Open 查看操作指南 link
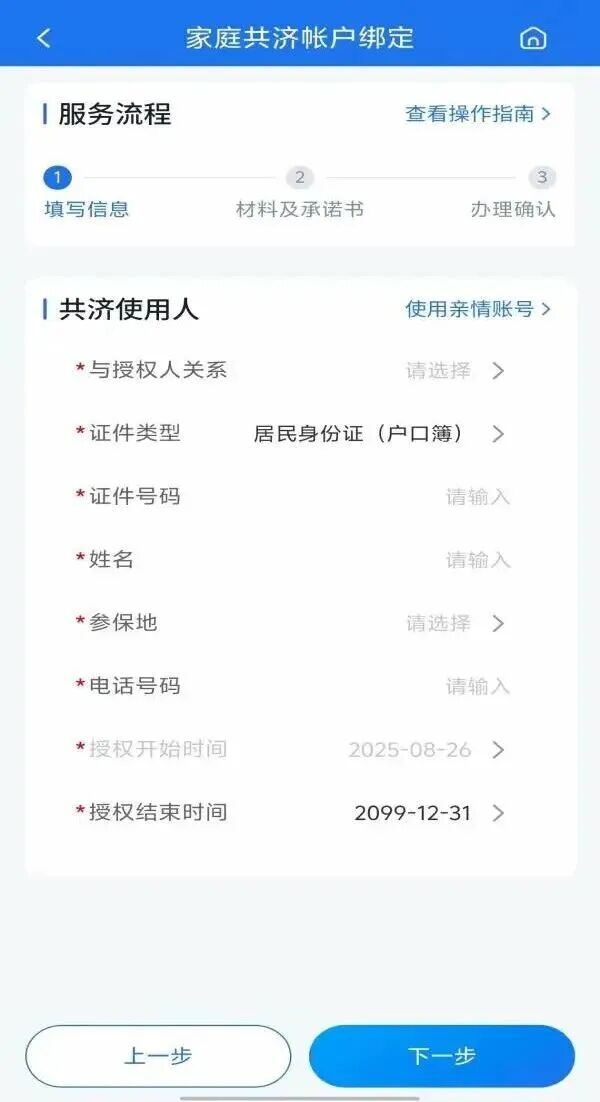The height and width of the screenshot is (1102, 600). (x=477, y=114)
